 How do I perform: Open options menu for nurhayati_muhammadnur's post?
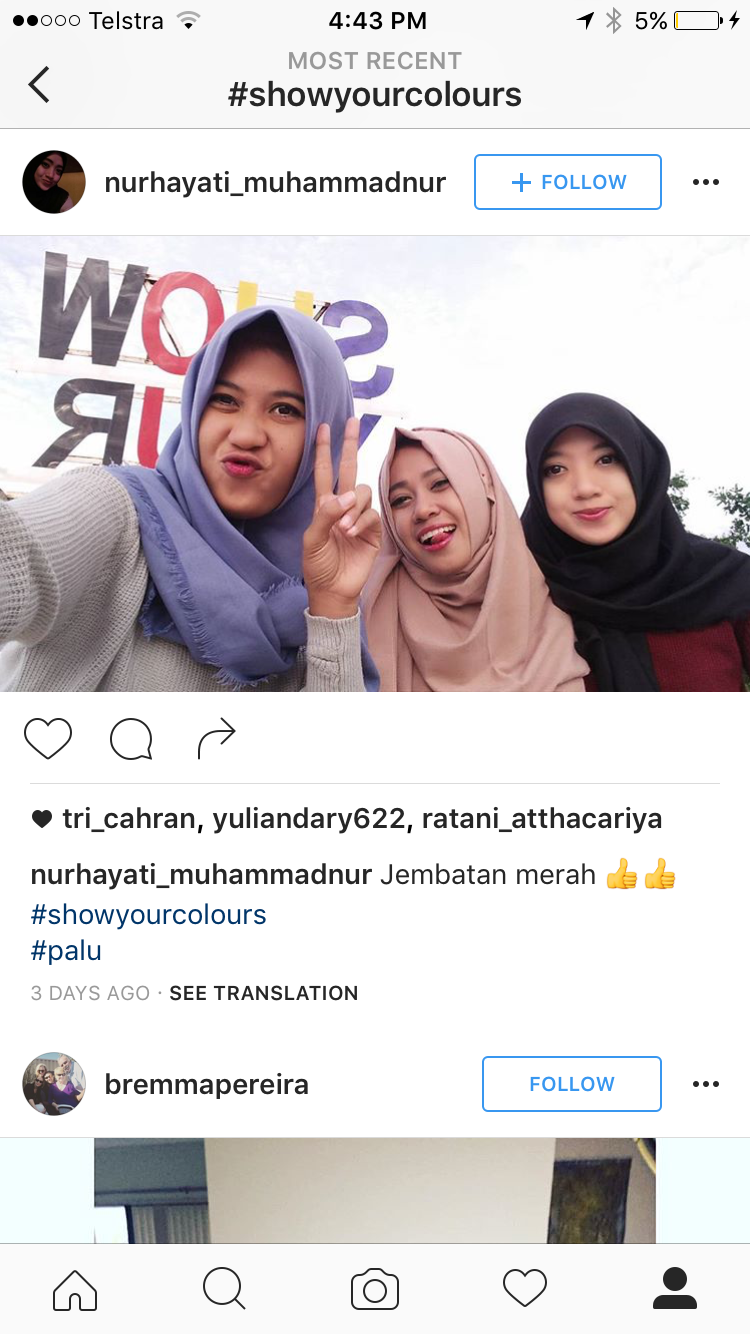pos(706,182)
